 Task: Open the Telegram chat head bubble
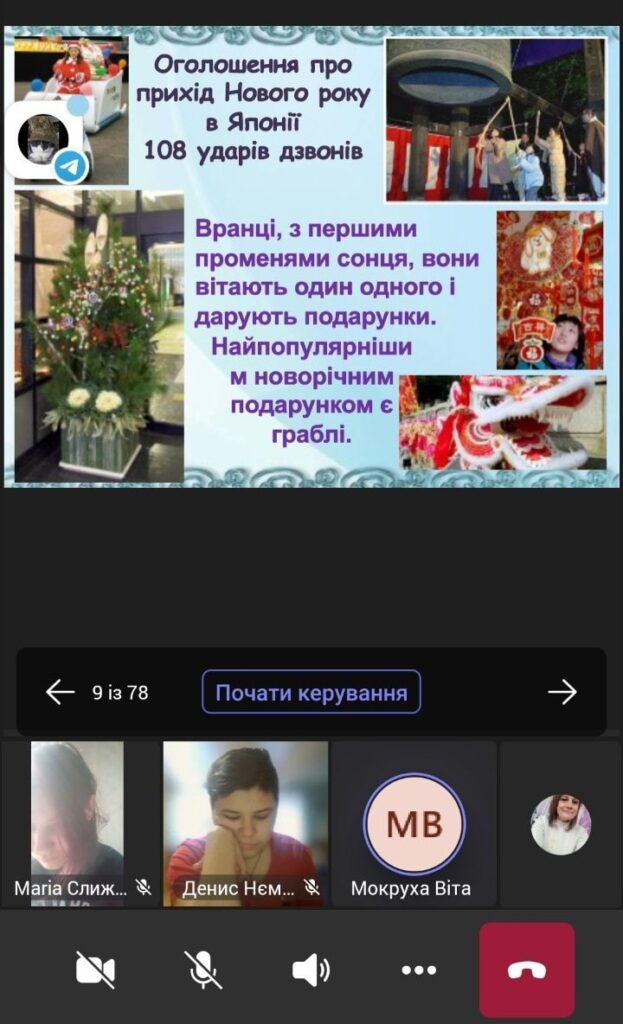46,140
